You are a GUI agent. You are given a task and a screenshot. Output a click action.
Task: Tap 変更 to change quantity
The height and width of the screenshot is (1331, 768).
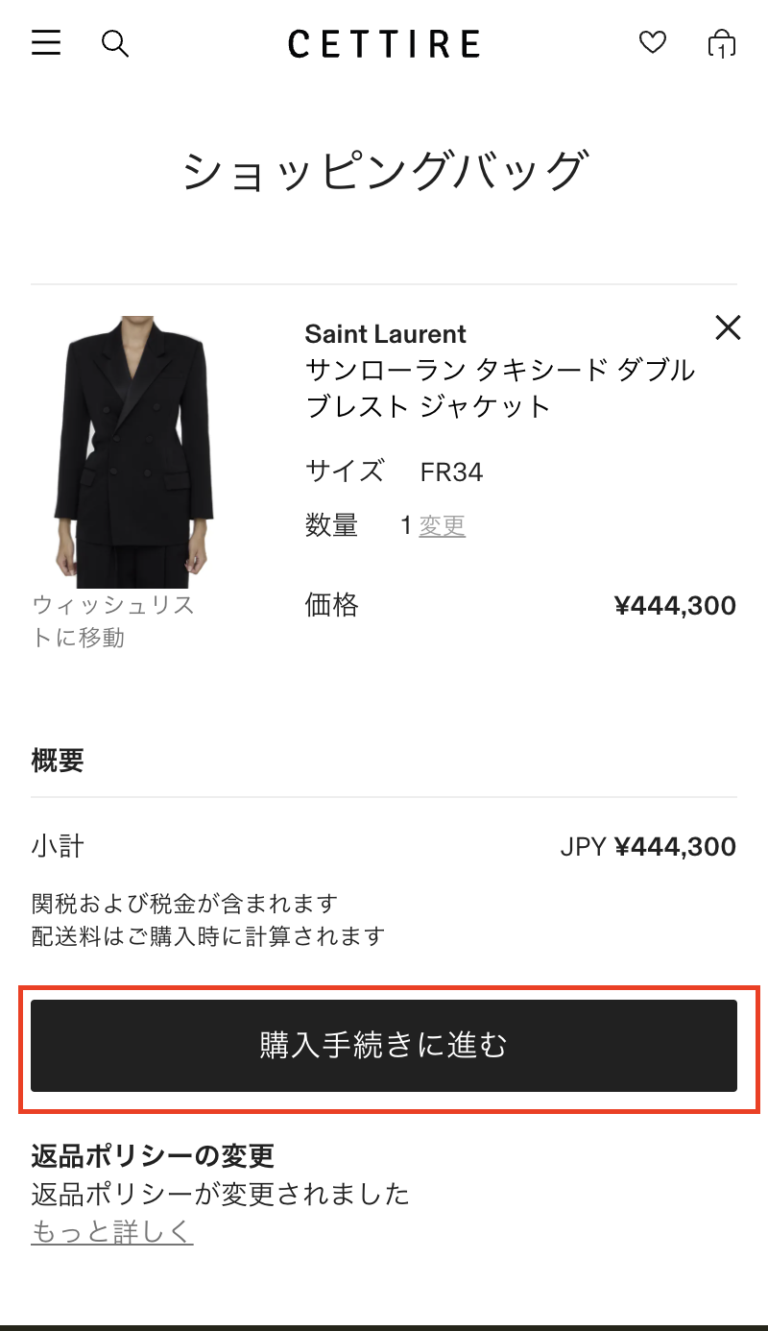point(442,525)
